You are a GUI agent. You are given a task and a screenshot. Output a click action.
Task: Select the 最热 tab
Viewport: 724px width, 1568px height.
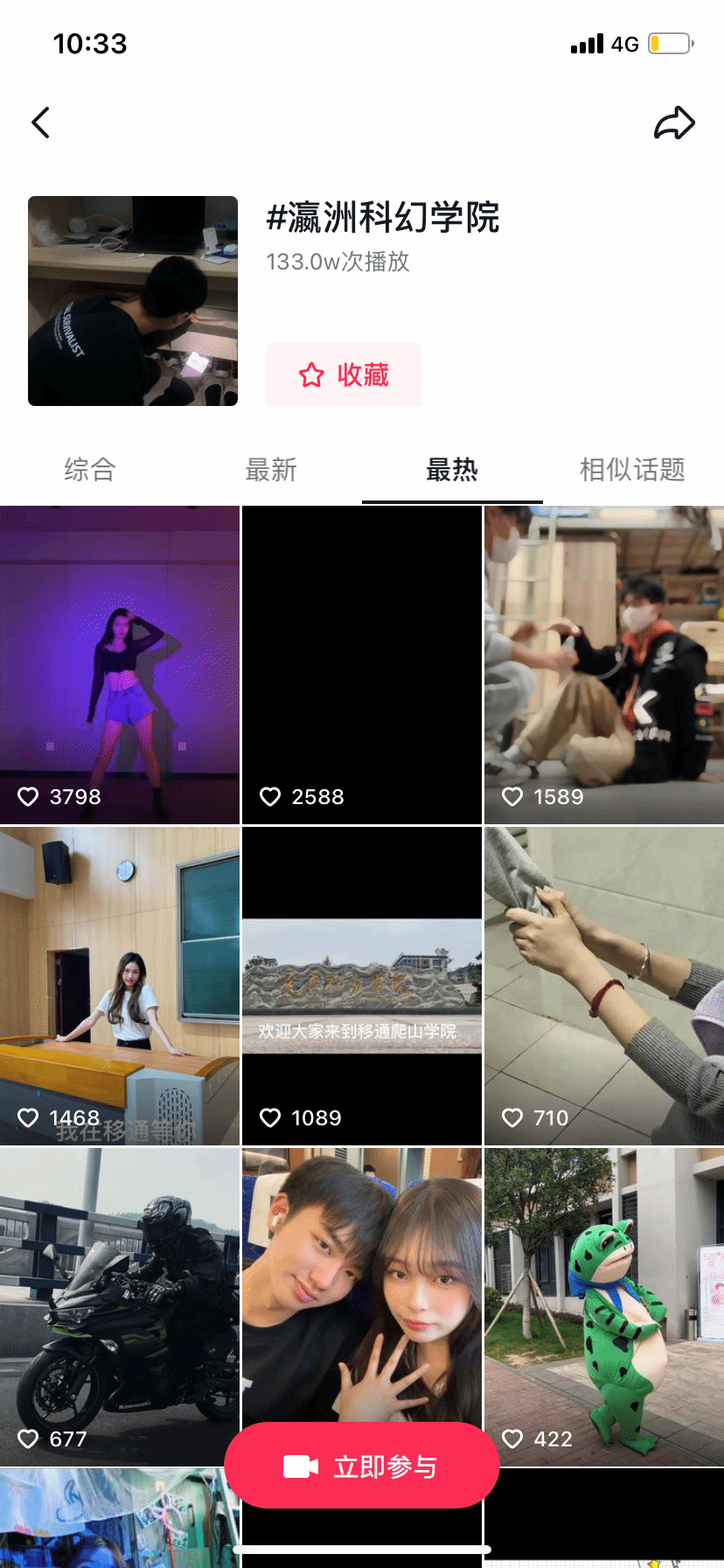pos(452,470)
